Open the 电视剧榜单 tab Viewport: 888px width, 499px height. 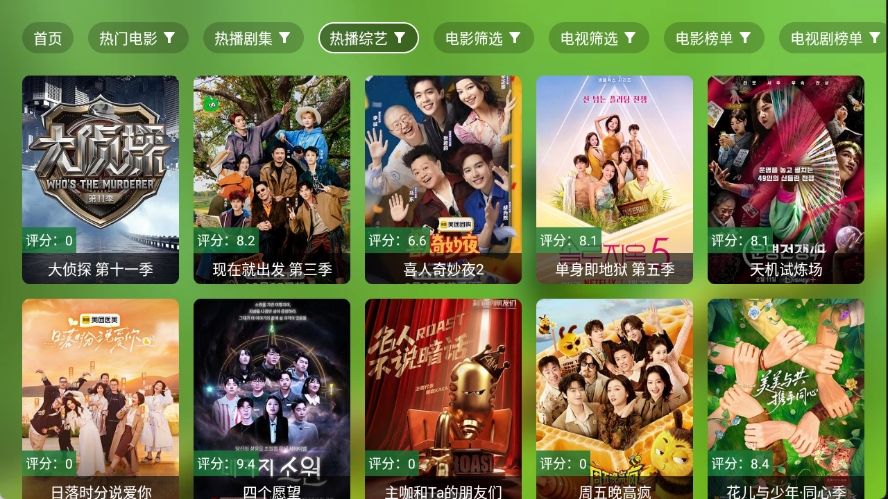[x=833, y=39]
